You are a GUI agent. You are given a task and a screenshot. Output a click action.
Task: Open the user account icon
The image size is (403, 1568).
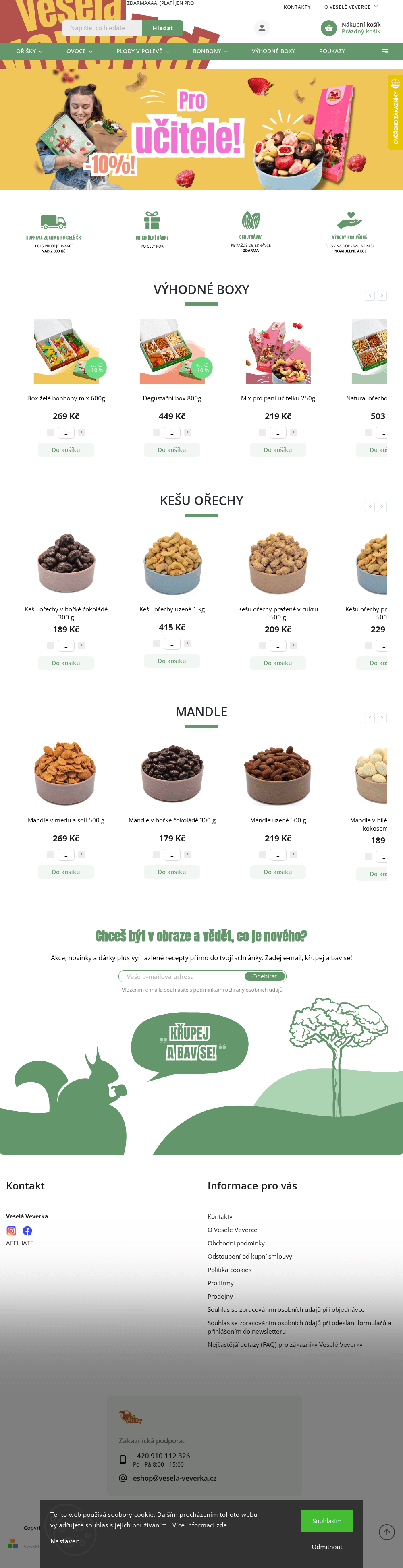261,28
